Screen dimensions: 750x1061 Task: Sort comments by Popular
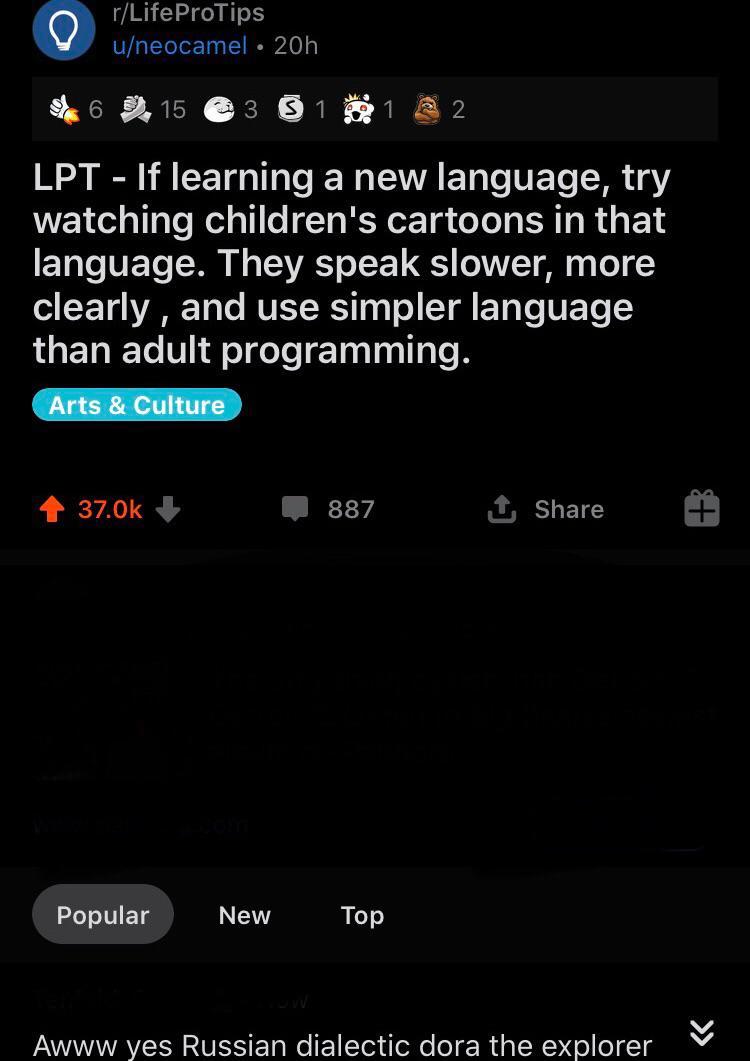103,914
